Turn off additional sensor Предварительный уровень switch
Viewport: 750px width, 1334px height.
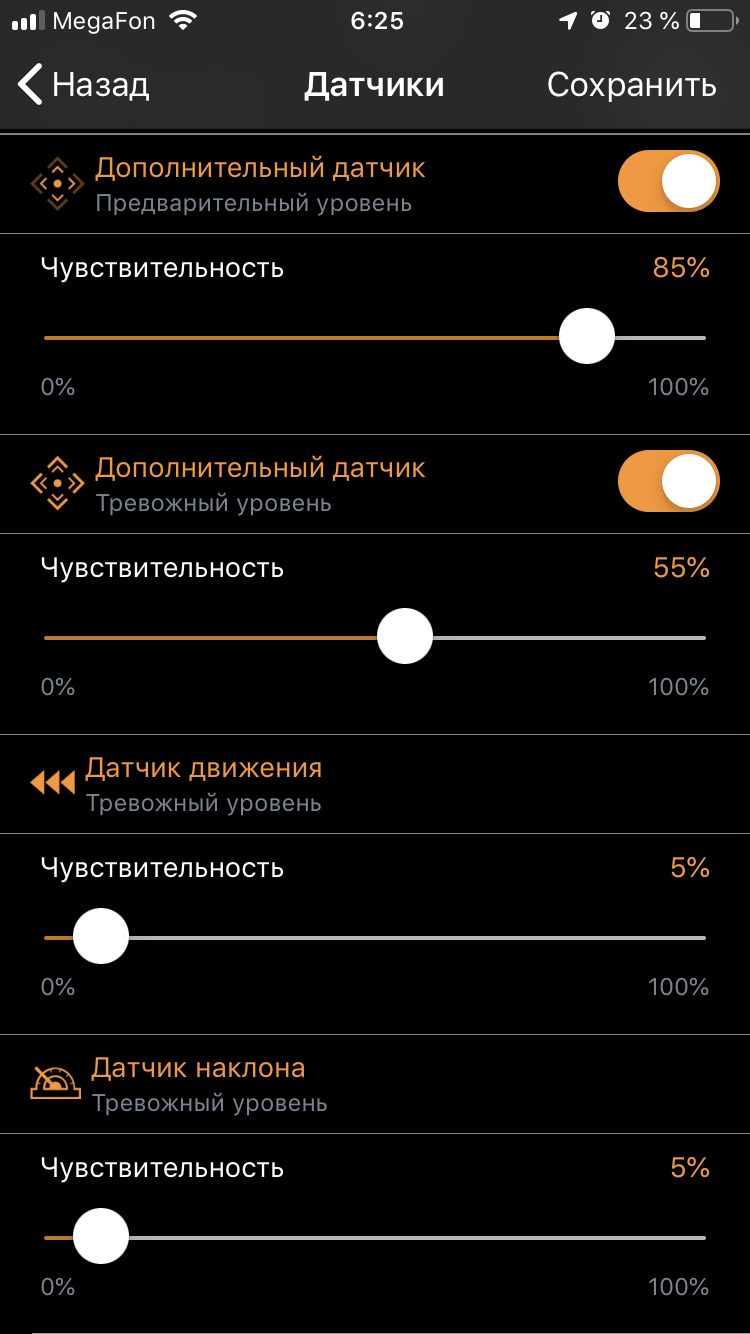pyautogui.click(x=668, y=181)
